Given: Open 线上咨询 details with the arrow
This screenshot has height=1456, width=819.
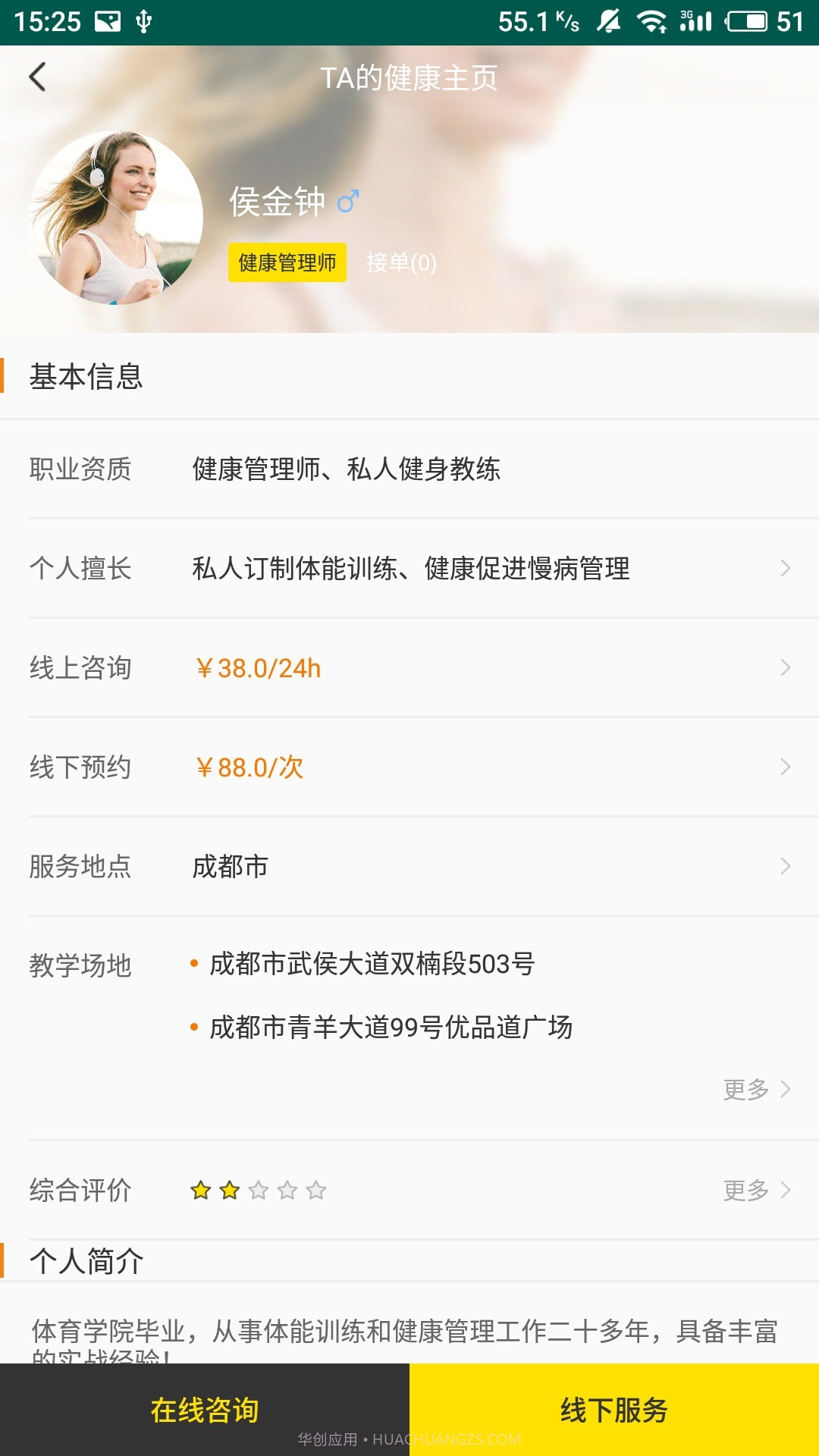Looking at the screenshot, I should click(785, 667).
